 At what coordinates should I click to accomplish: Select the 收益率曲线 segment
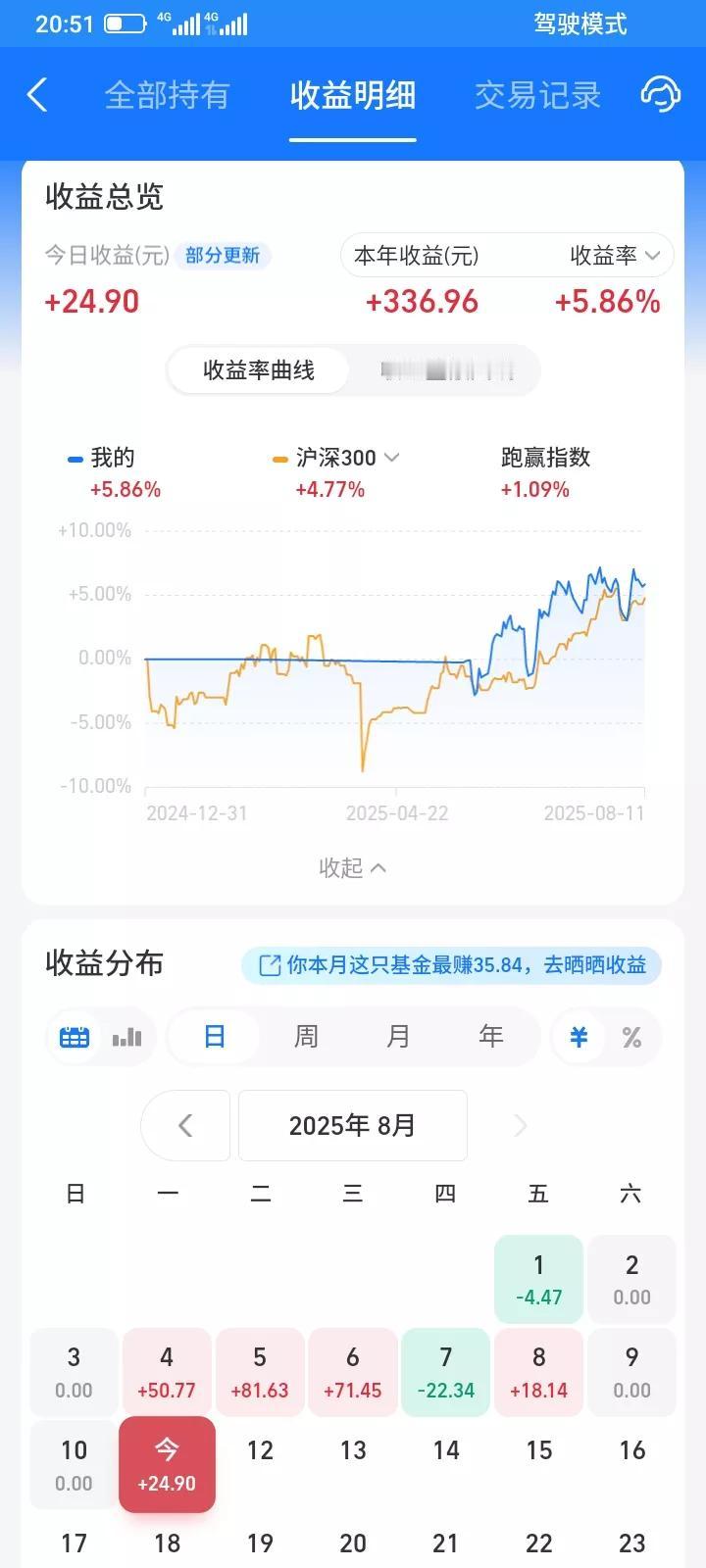[259, 370]
